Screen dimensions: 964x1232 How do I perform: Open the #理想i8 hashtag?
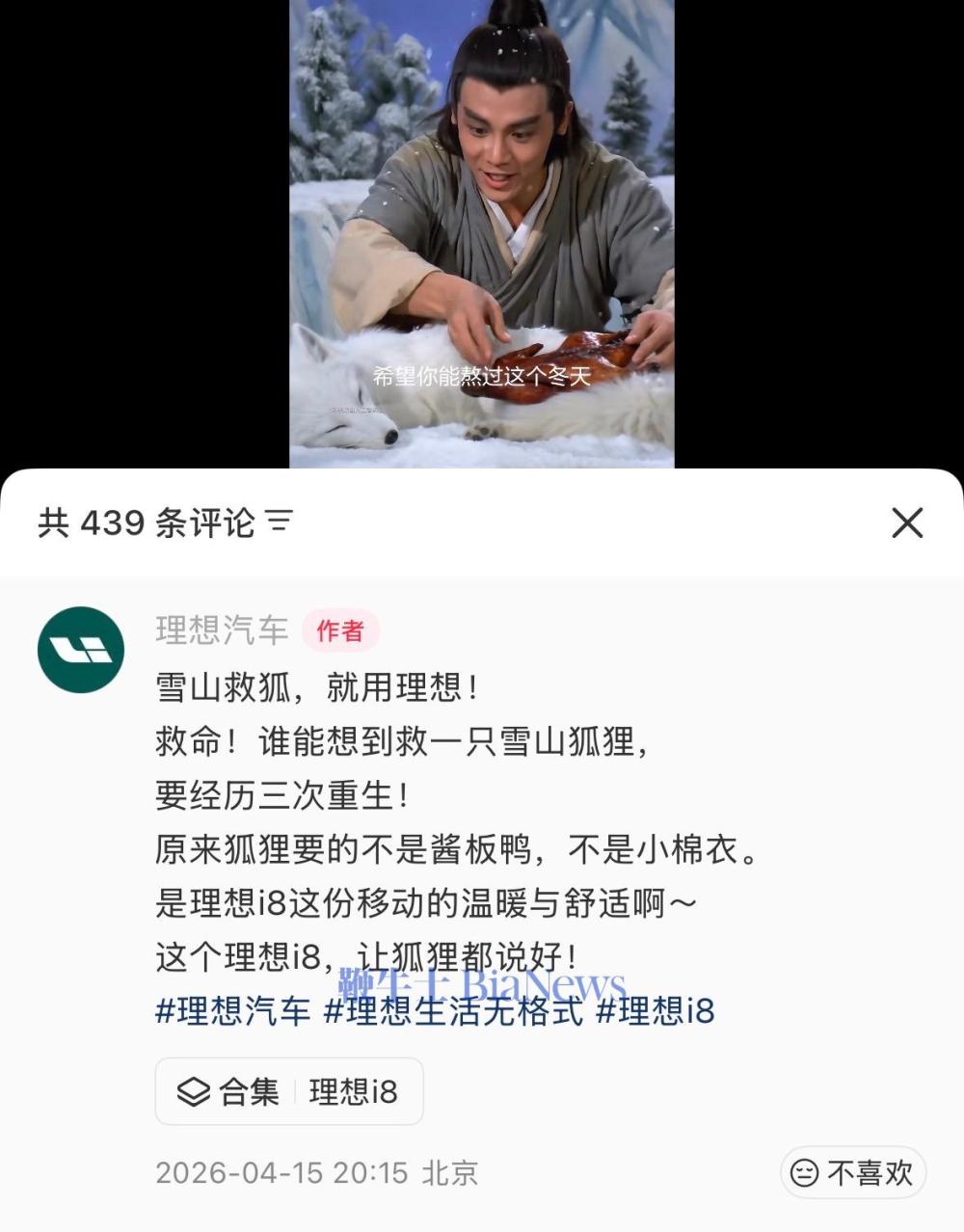coord(656,1011)
